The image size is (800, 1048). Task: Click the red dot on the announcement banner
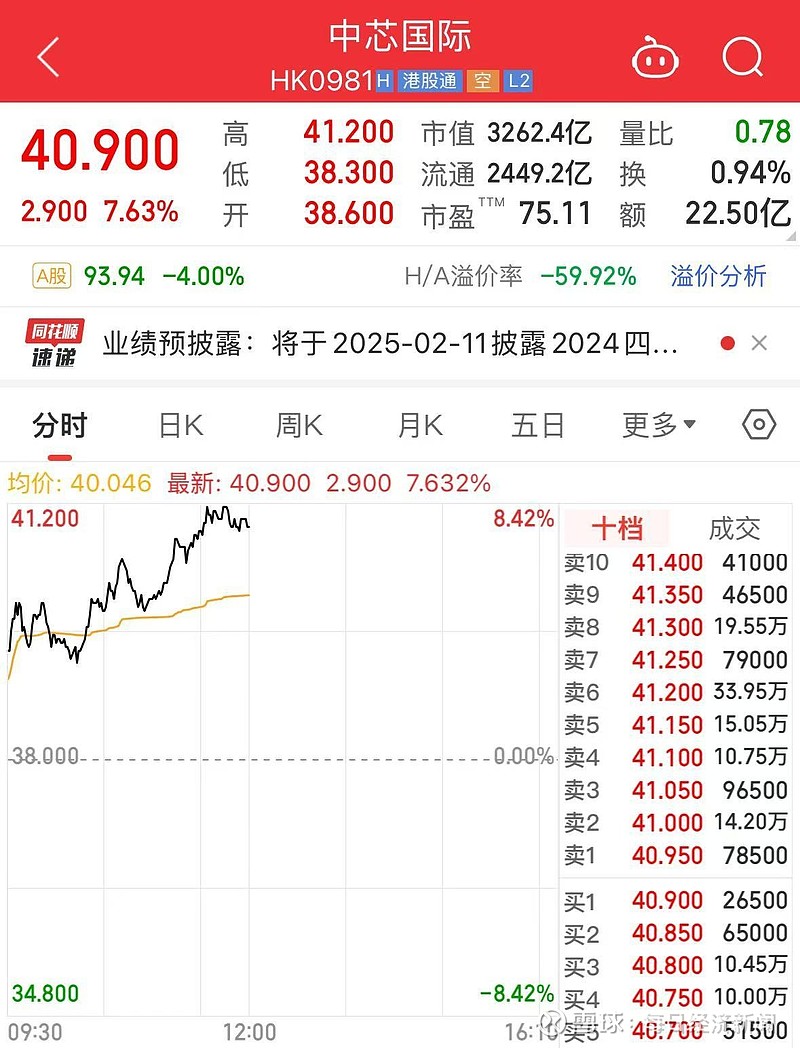pyautogui.click(x=729, y=344)
